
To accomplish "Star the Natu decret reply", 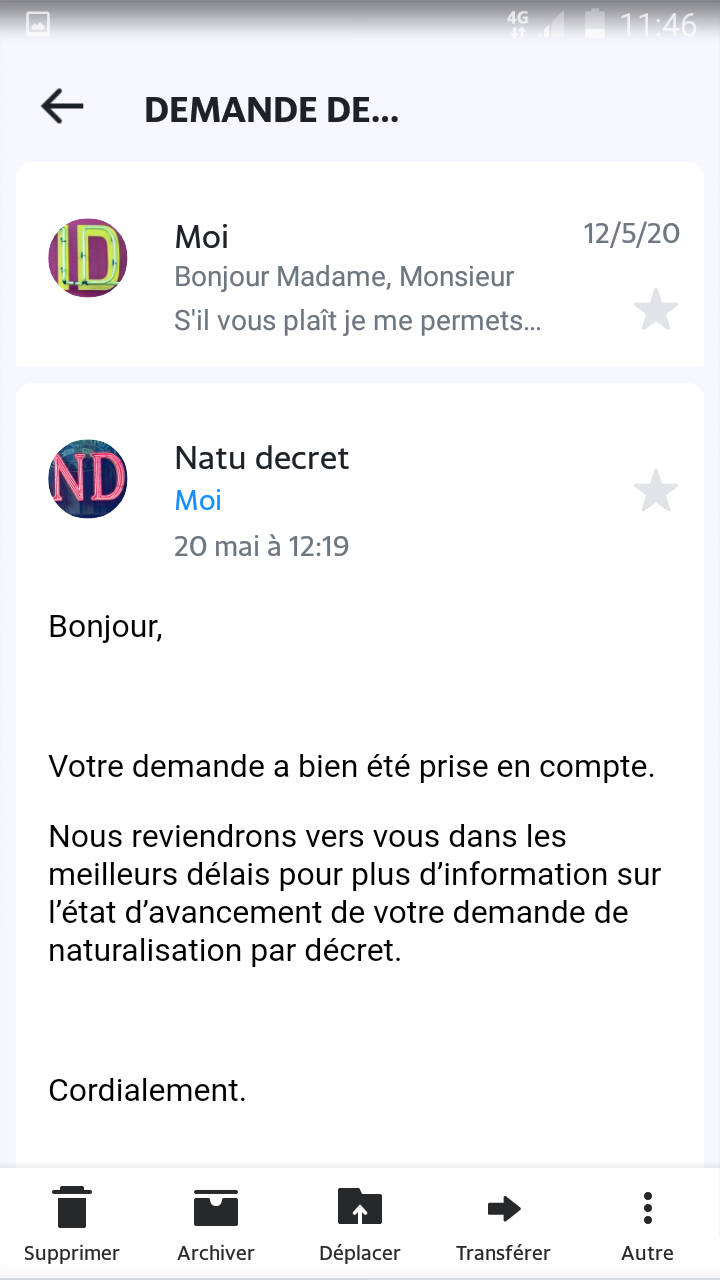I will [656, 490].
